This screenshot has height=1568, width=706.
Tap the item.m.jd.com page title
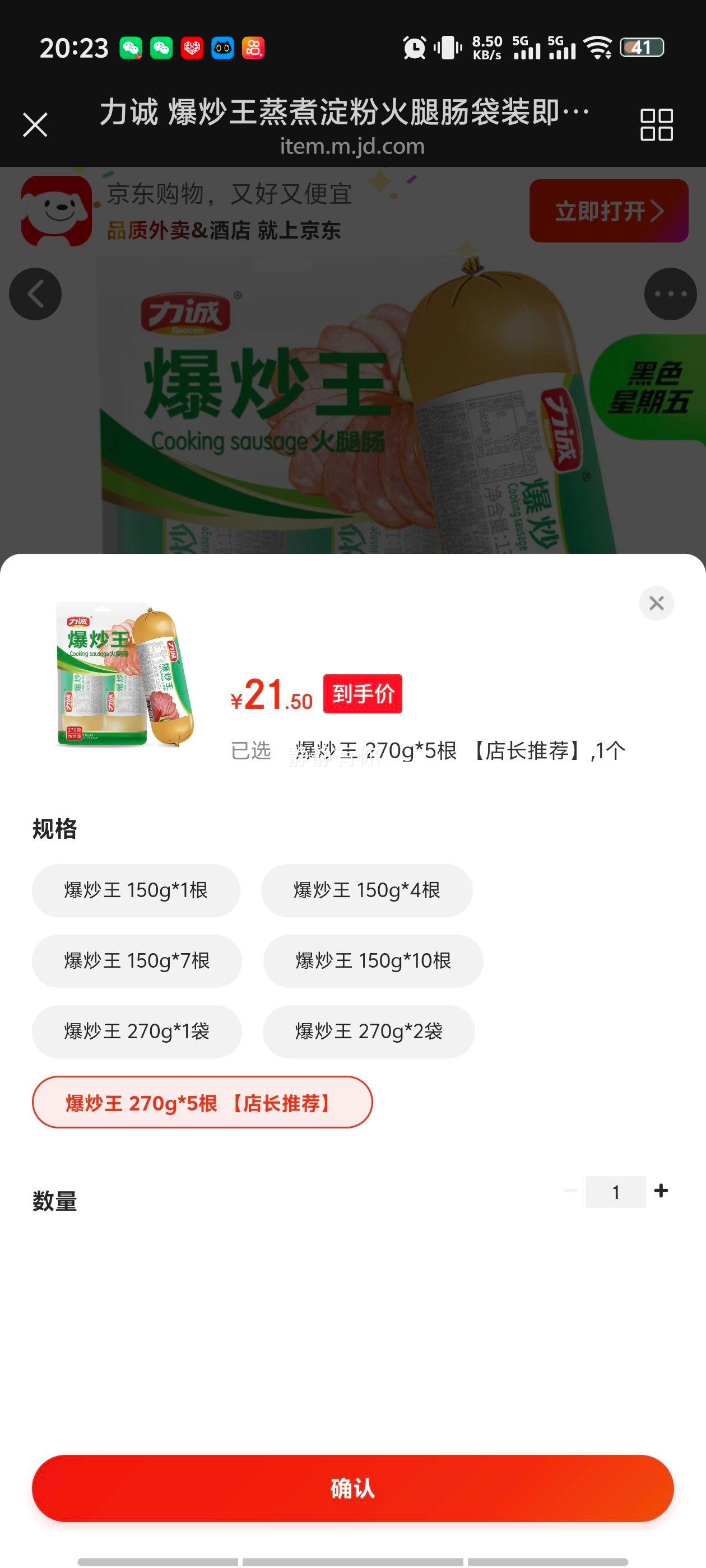[352, 146]
